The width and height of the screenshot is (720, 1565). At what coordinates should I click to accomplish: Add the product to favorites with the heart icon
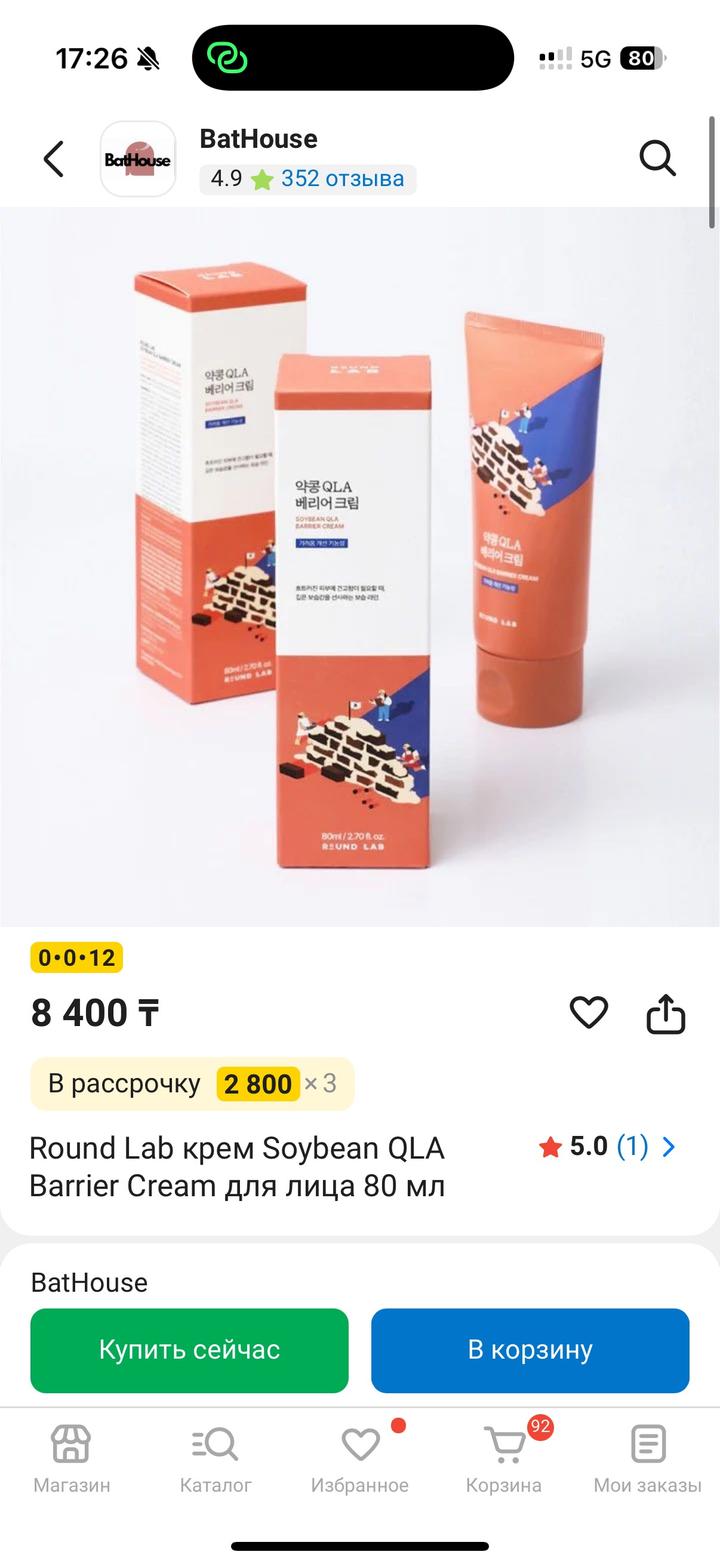coord(588,1013)
